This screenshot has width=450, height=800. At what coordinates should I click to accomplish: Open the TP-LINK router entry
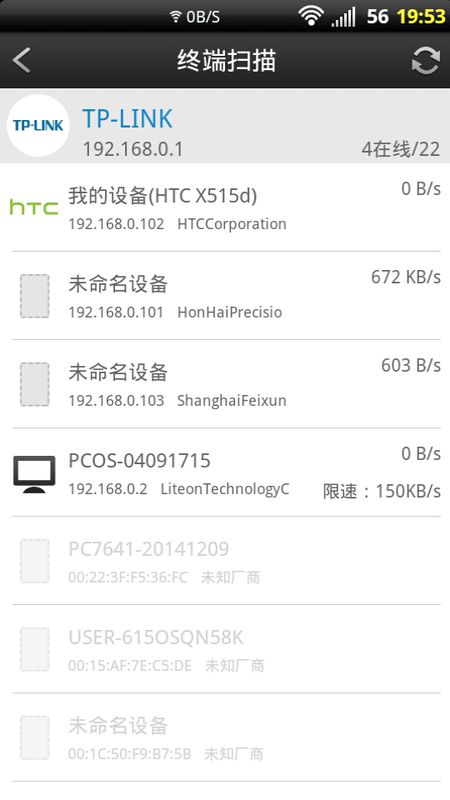[225, 126]
